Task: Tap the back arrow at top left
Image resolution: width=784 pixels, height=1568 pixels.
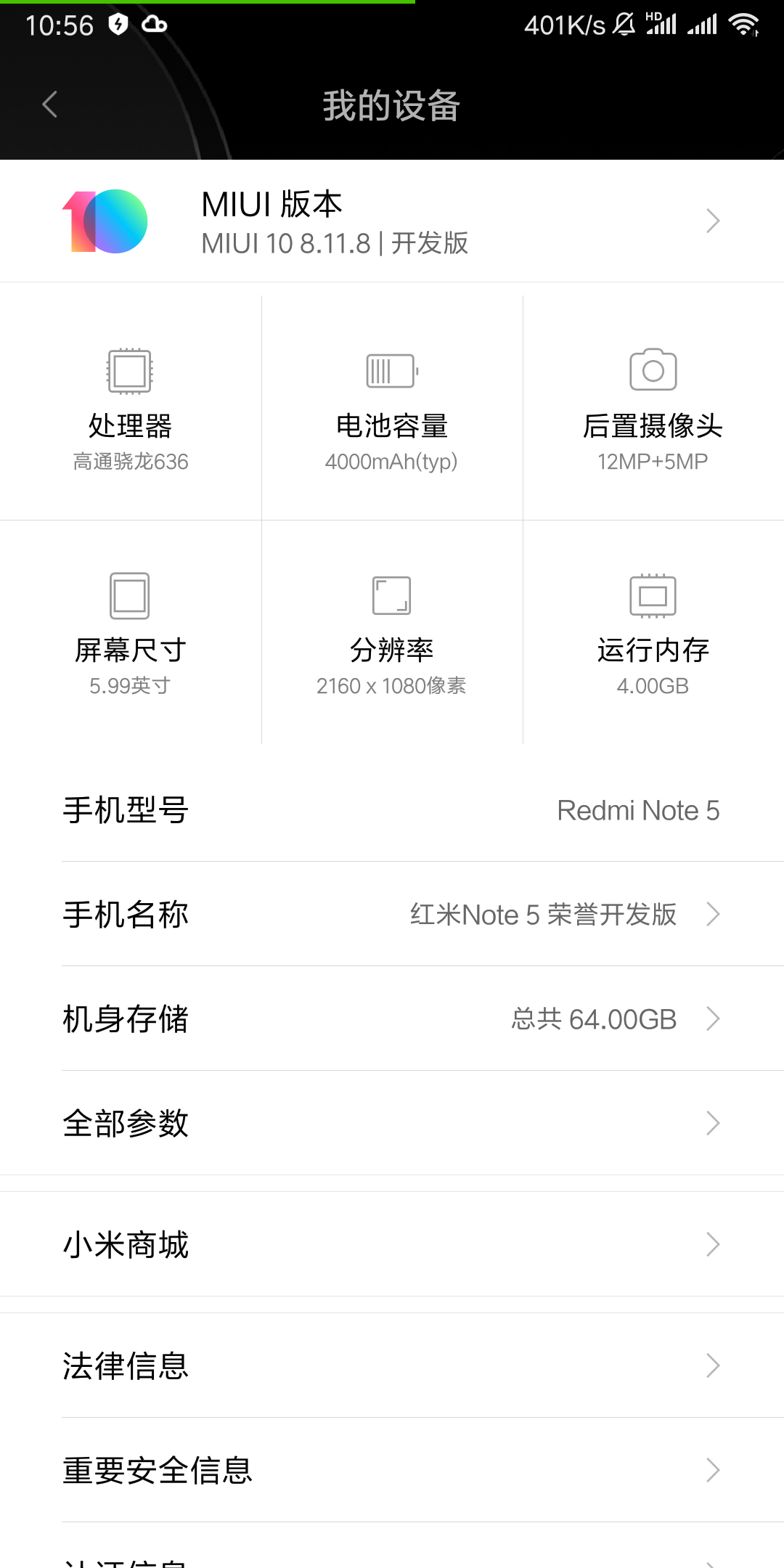Action: click(48, 104)
